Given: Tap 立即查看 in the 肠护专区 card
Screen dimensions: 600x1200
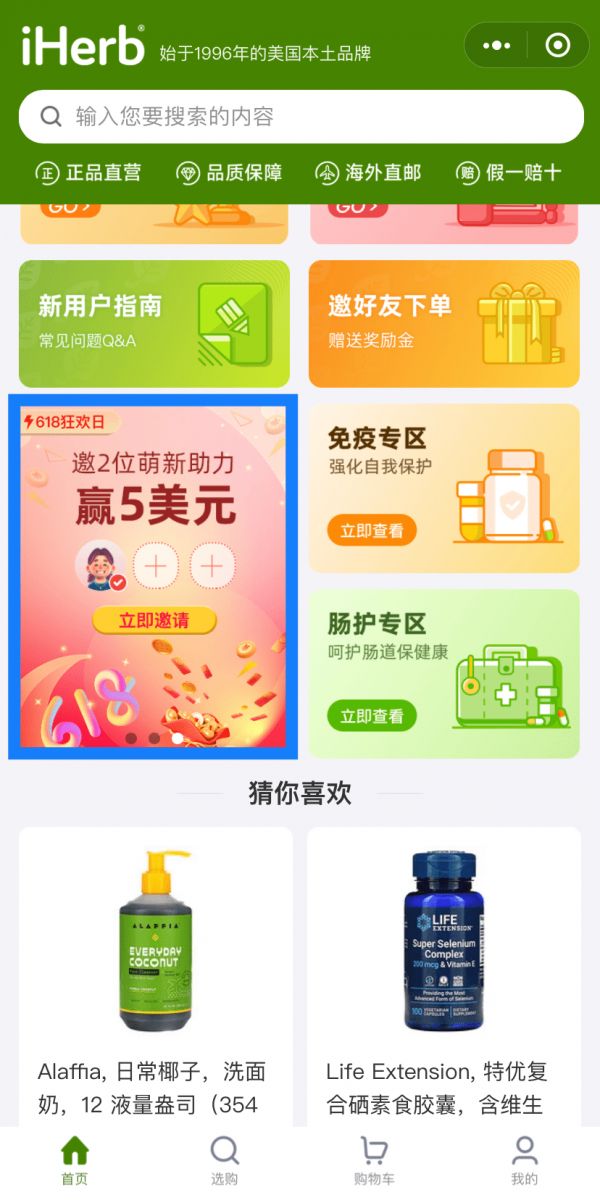Looking at the screenshot, I should click(x=372, y=716).
